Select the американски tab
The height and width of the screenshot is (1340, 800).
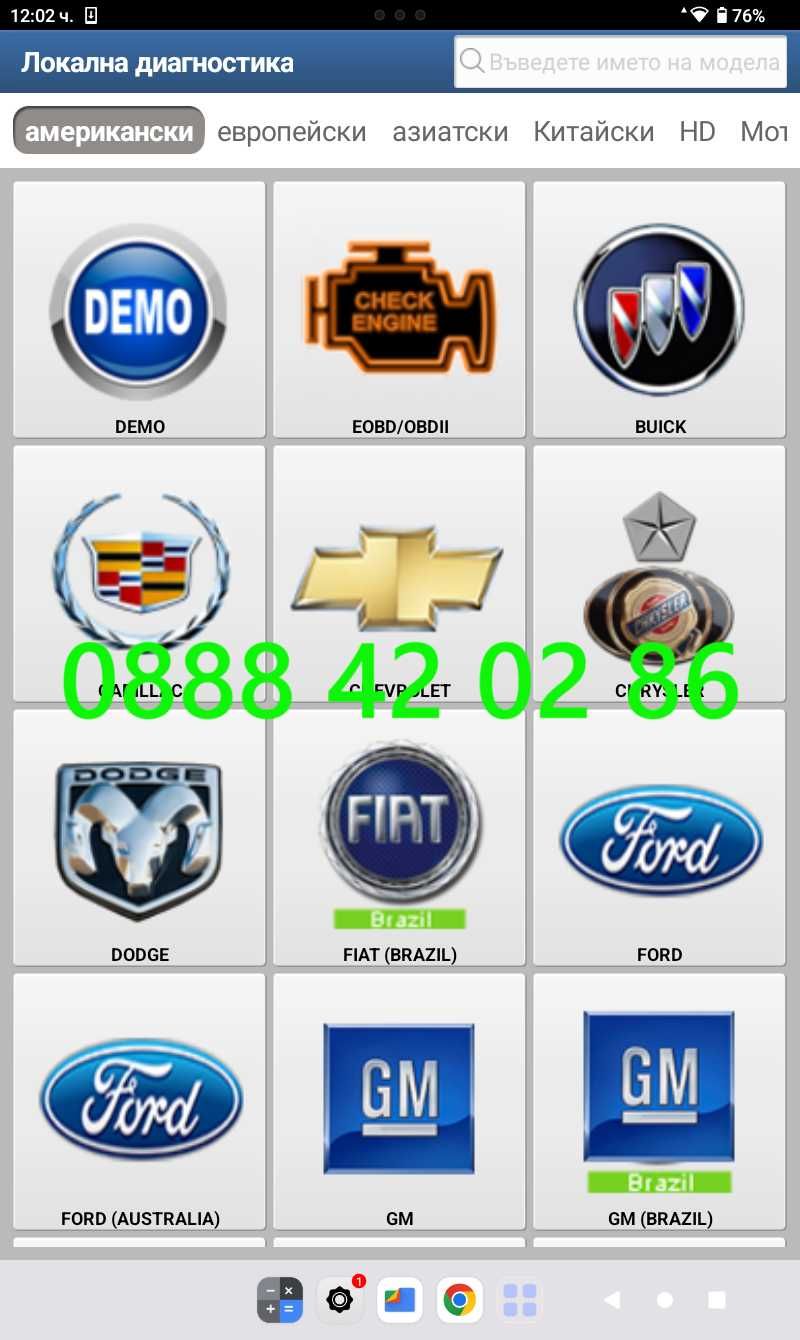click(109, 132)
